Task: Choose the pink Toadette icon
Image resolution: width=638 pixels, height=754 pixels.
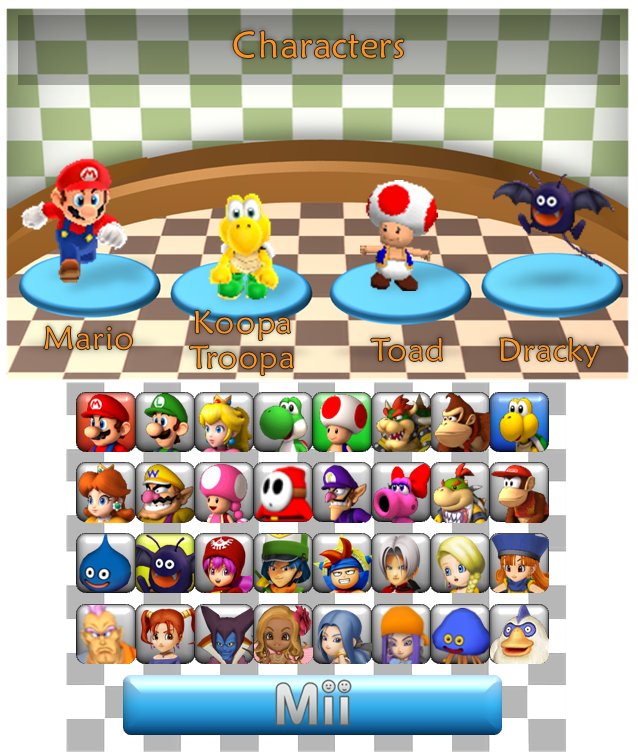Action: tap(223, 492)
